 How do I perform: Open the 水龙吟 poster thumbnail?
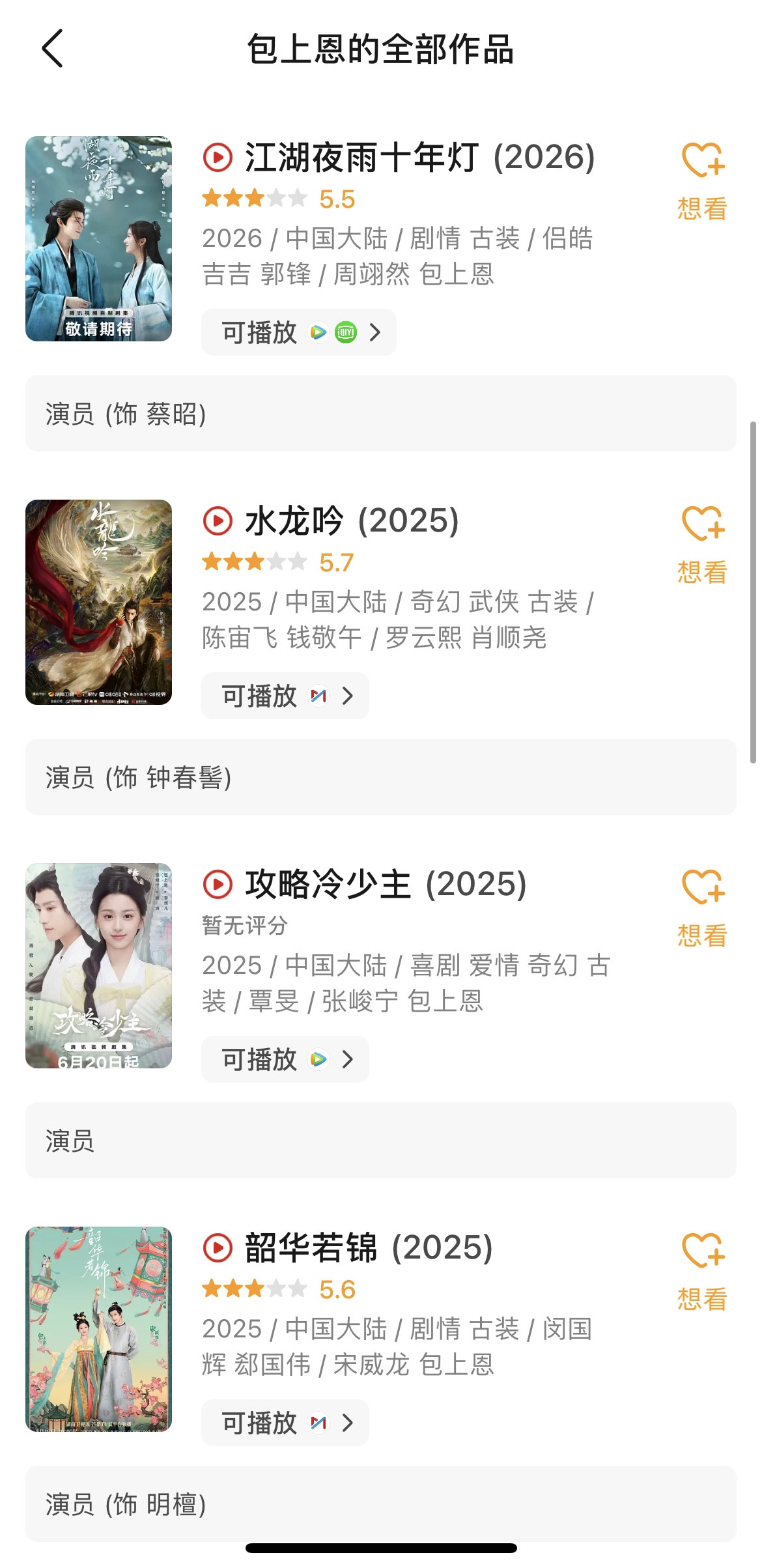click(98, 602)
